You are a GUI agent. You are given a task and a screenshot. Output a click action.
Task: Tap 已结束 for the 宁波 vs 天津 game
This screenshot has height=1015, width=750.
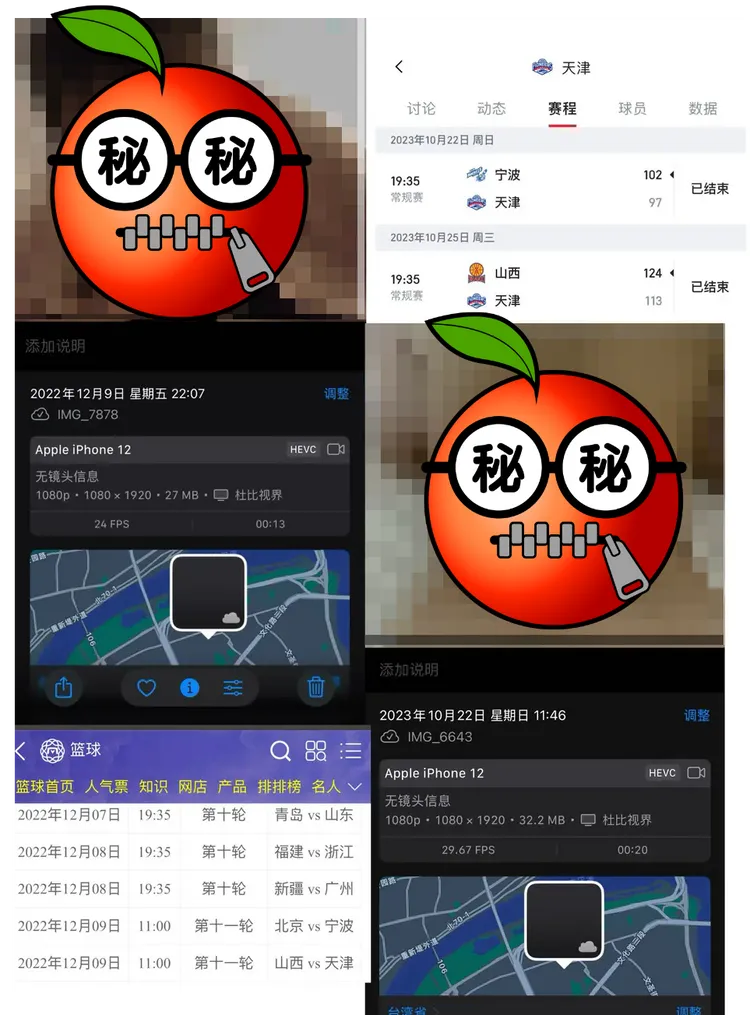[x=708, y=188]
